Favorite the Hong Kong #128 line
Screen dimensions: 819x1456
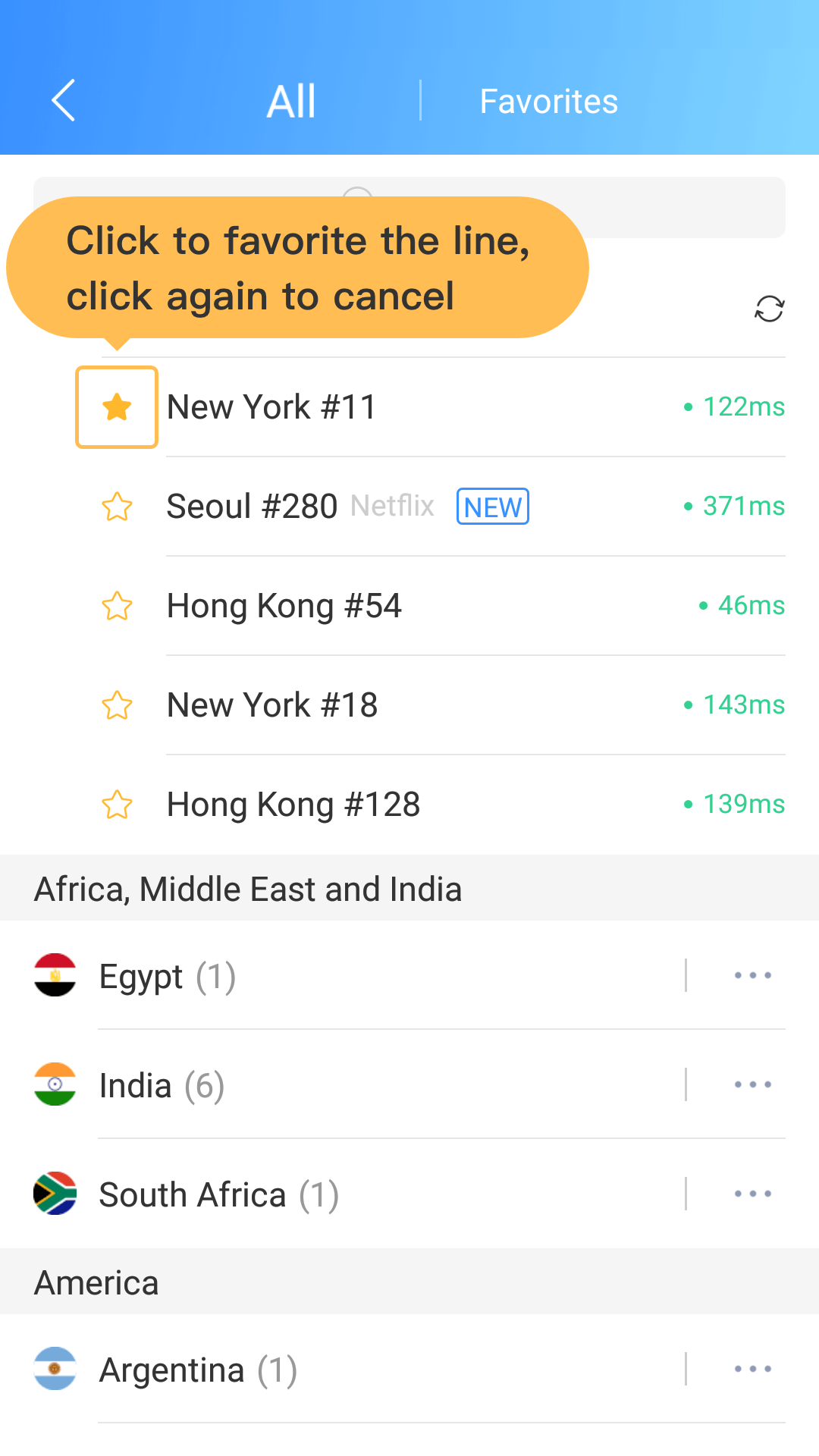point(117,805)
